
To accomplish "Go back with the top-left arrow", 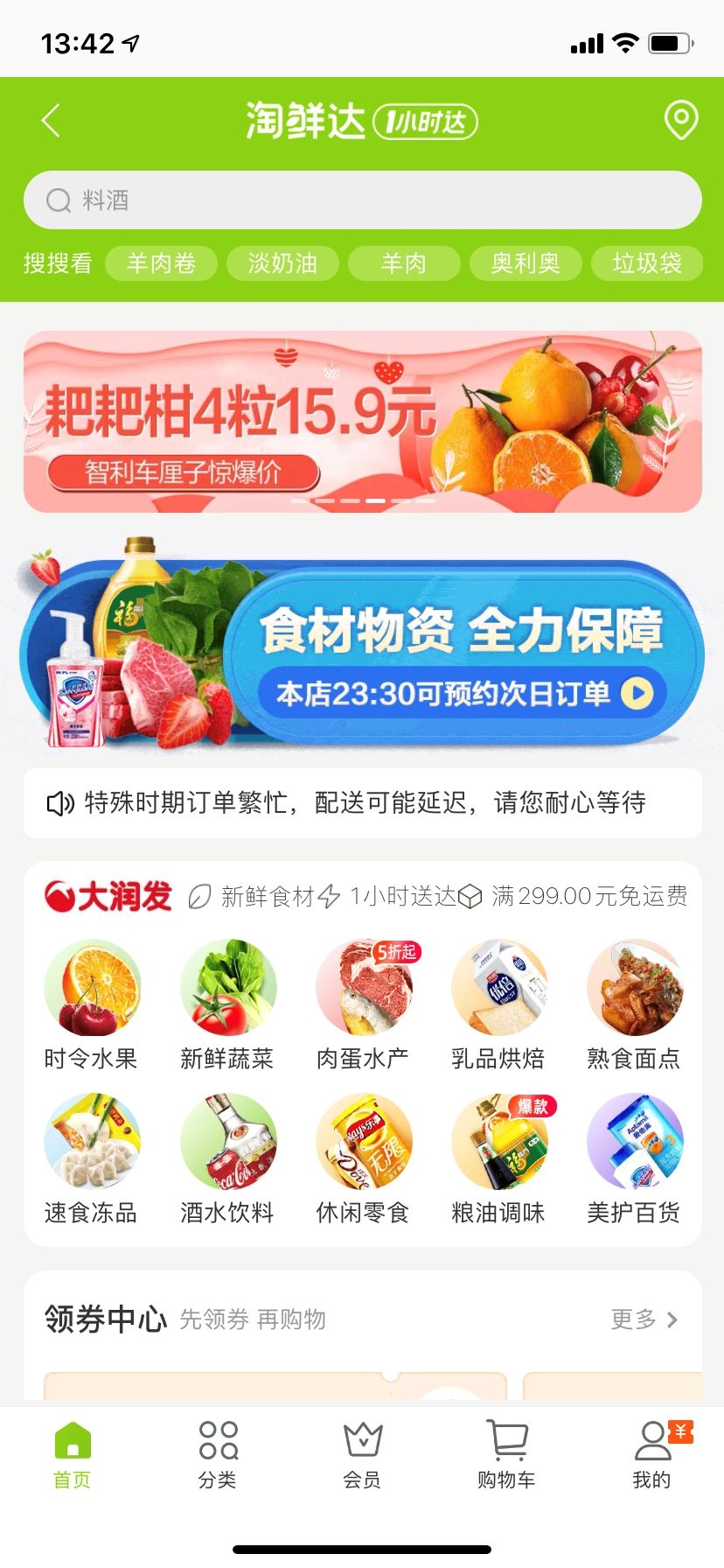I will [x=51, y=121].
